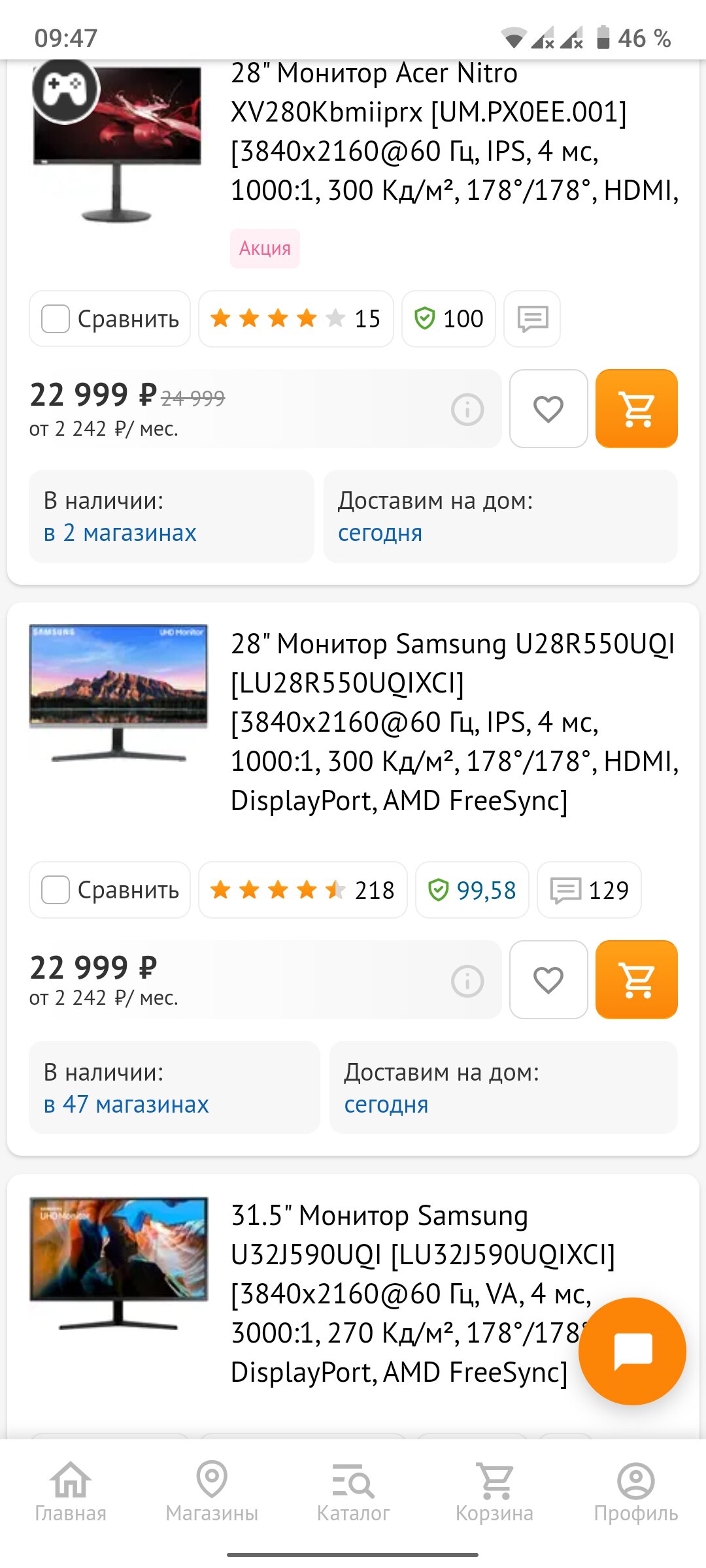
Task: Open the Каталог tab
Action: click(353, 1493)
